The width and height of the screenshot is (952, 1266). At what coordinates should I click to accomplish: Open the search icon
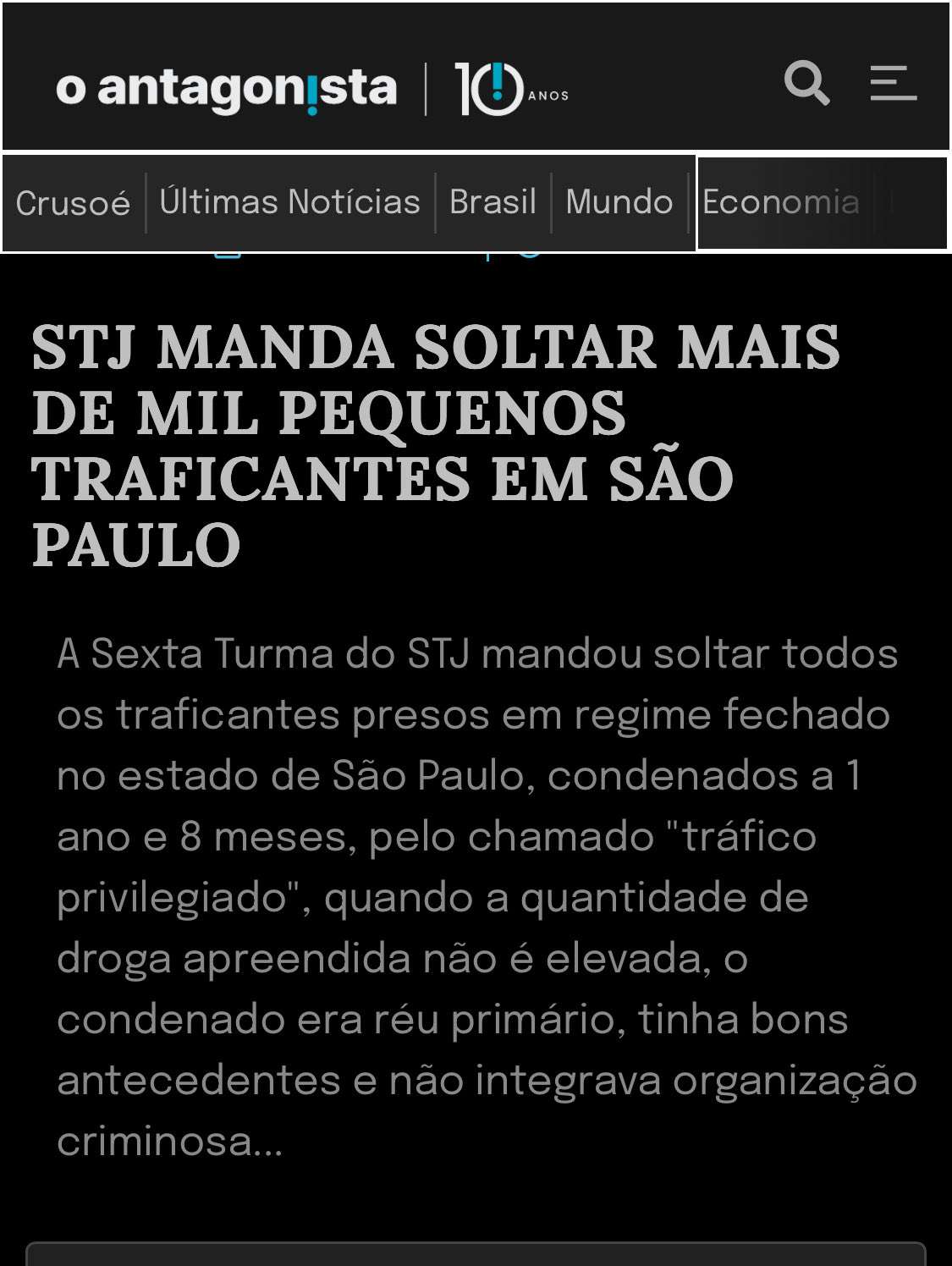coord(806,83)
